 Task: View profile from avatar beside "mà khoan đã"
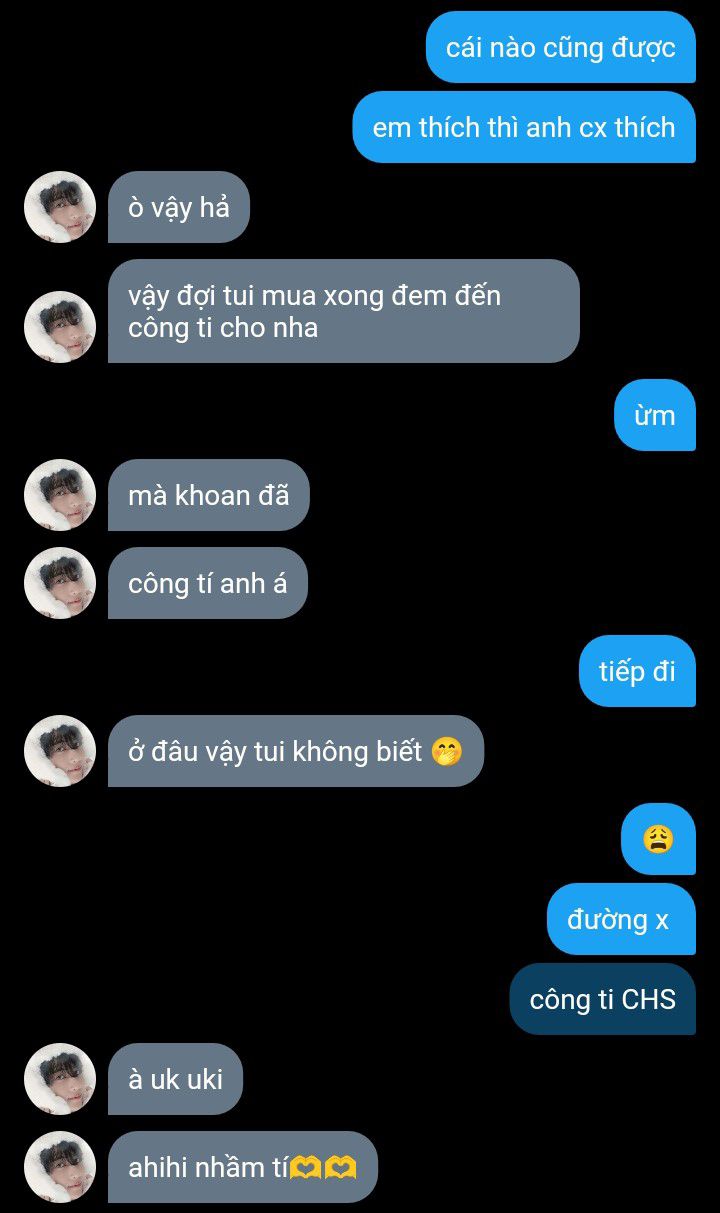(x=60, y=495)
